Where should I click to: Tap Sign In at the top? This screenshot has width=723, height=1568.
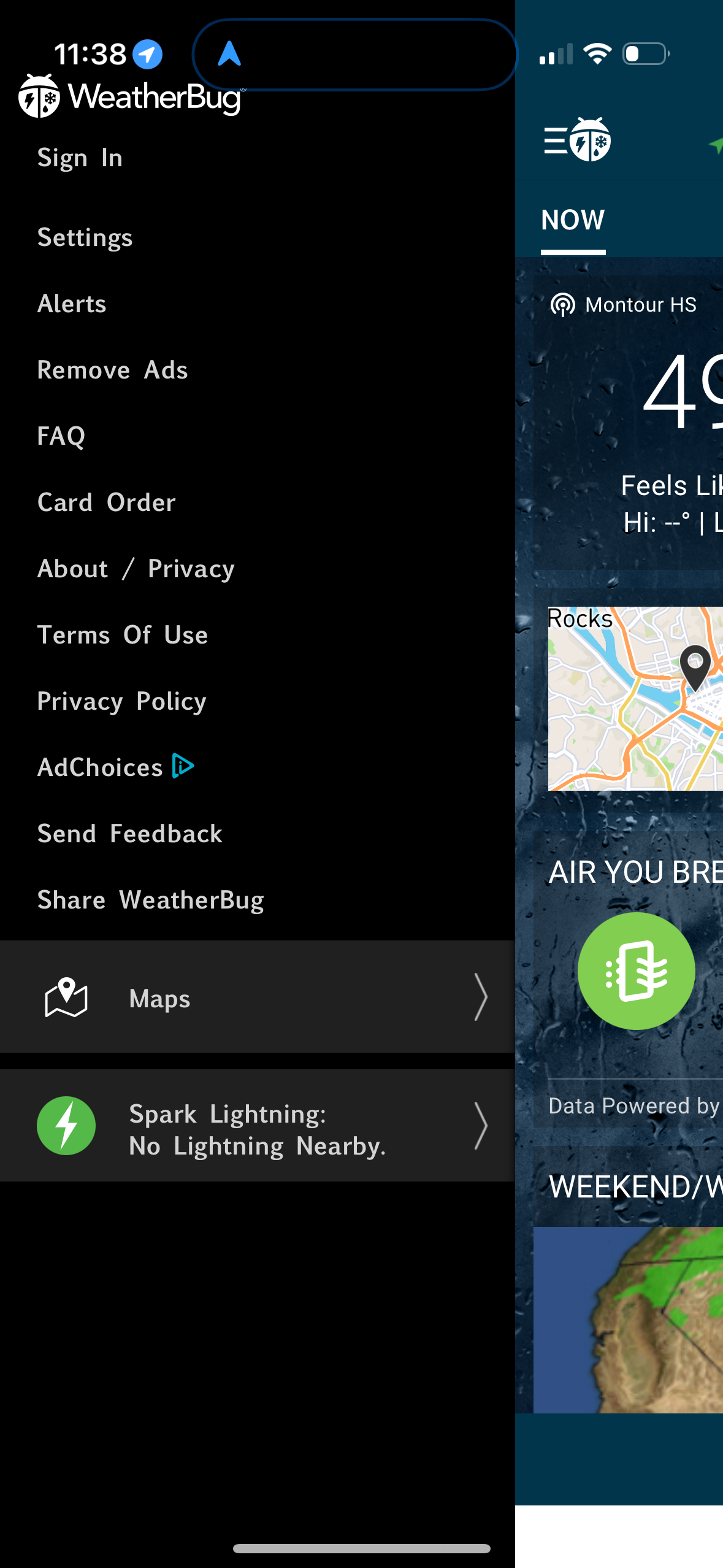[80, 158]
